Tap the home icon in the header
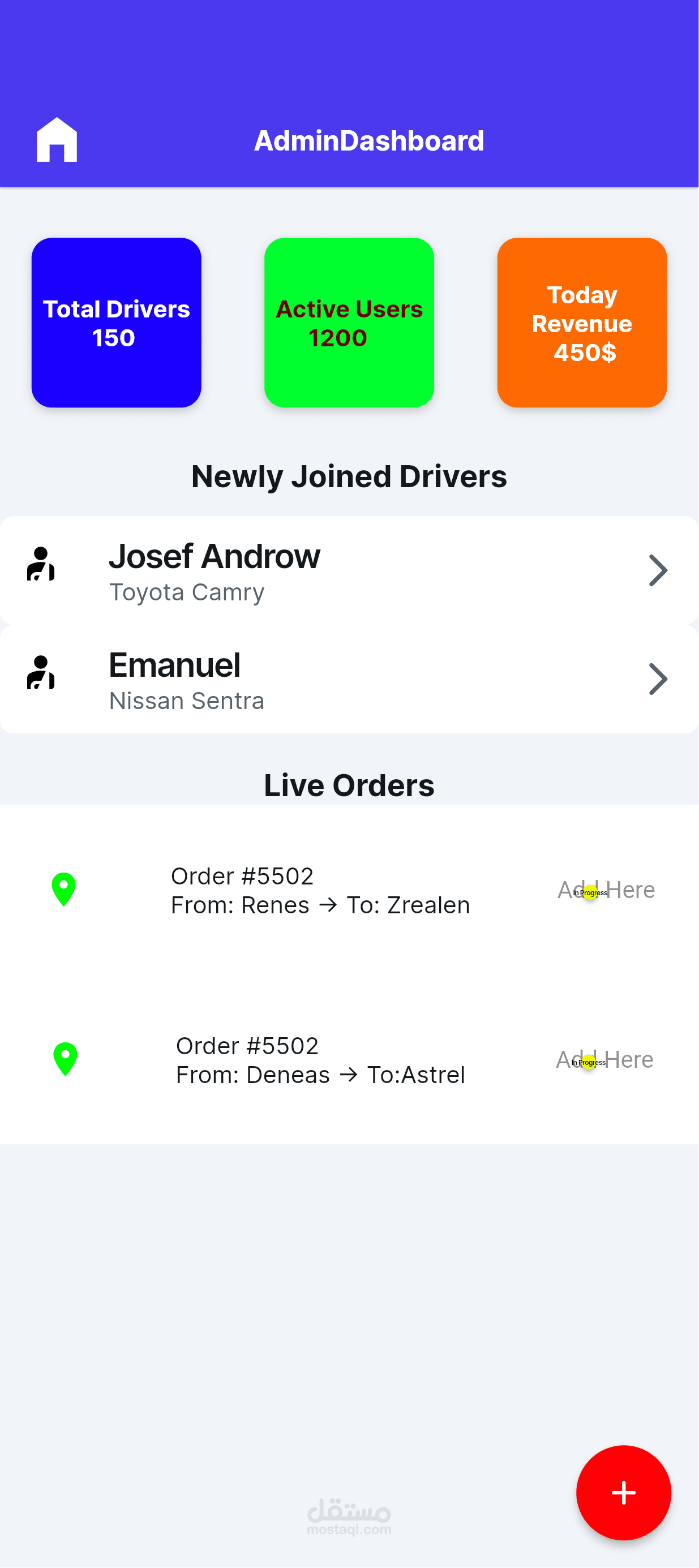This screenshot has height=1568, width=699. tap(57, 140)
